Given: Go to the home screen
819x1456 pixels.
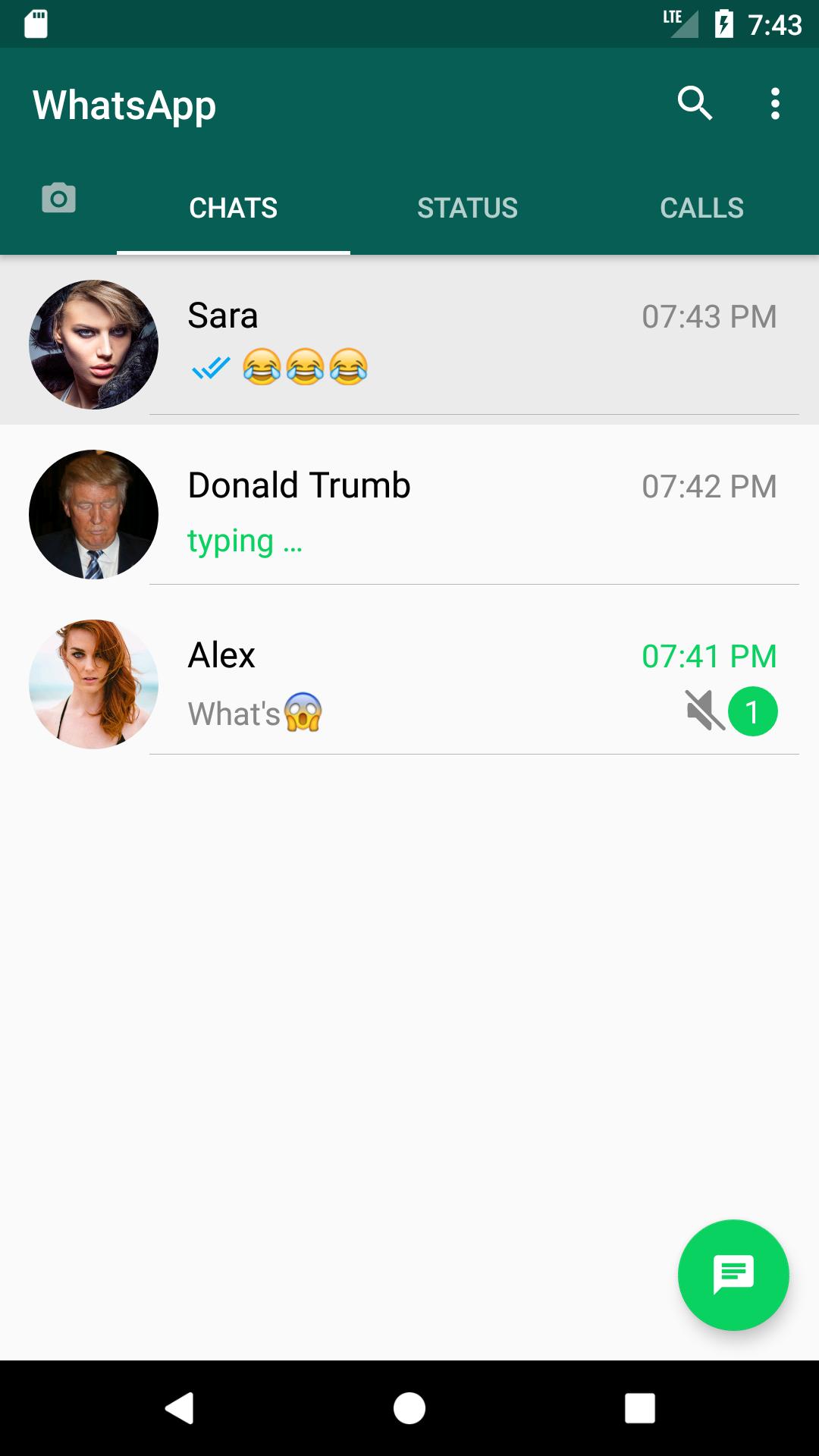Looking at the screenshot, I should tap(409, 1408).
